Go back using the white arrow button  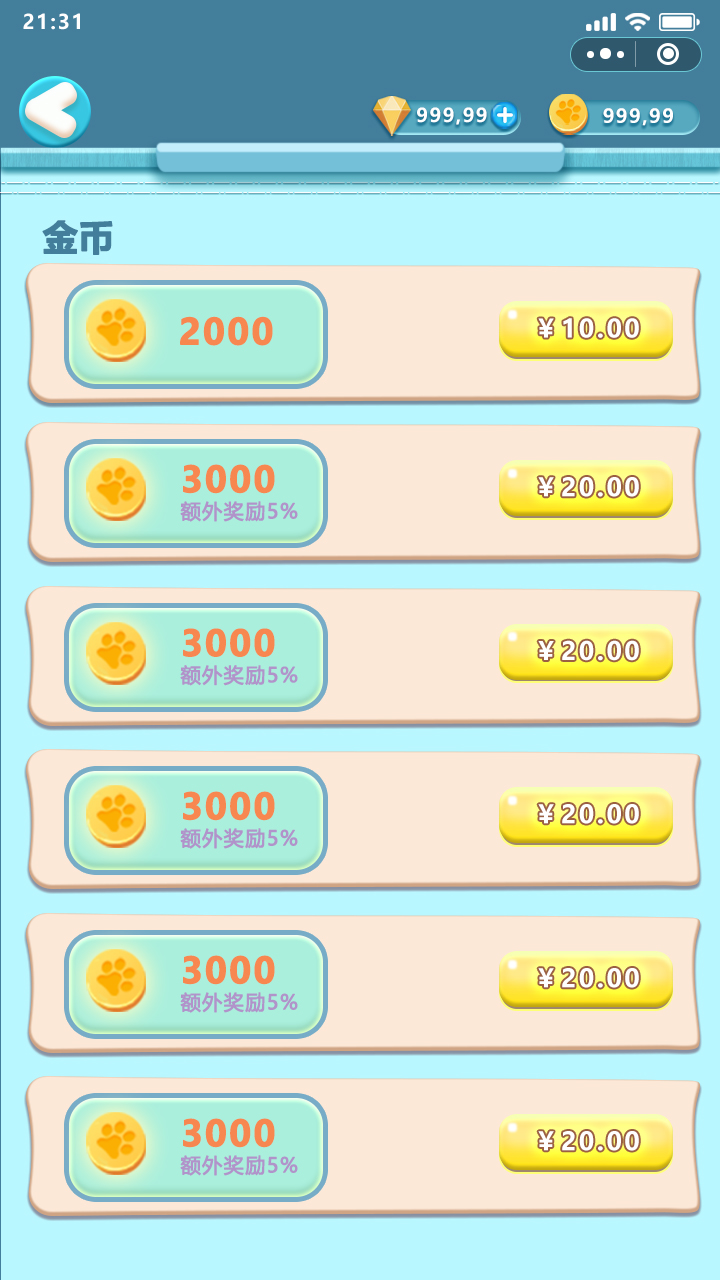(x=55, y=111)
